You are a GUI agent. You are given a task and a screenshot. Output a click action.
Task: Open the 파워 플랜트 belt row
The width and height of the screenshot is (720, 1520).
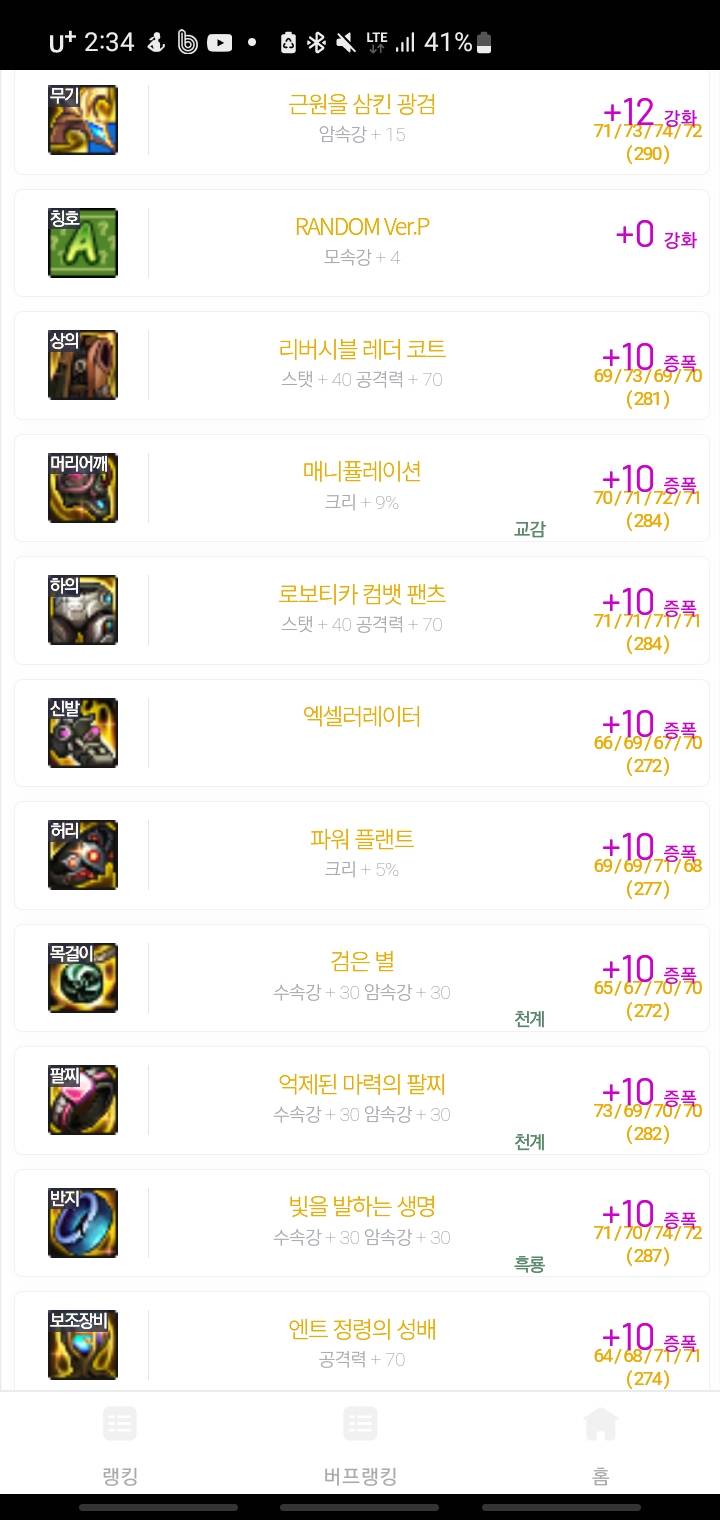pos(361,855)
